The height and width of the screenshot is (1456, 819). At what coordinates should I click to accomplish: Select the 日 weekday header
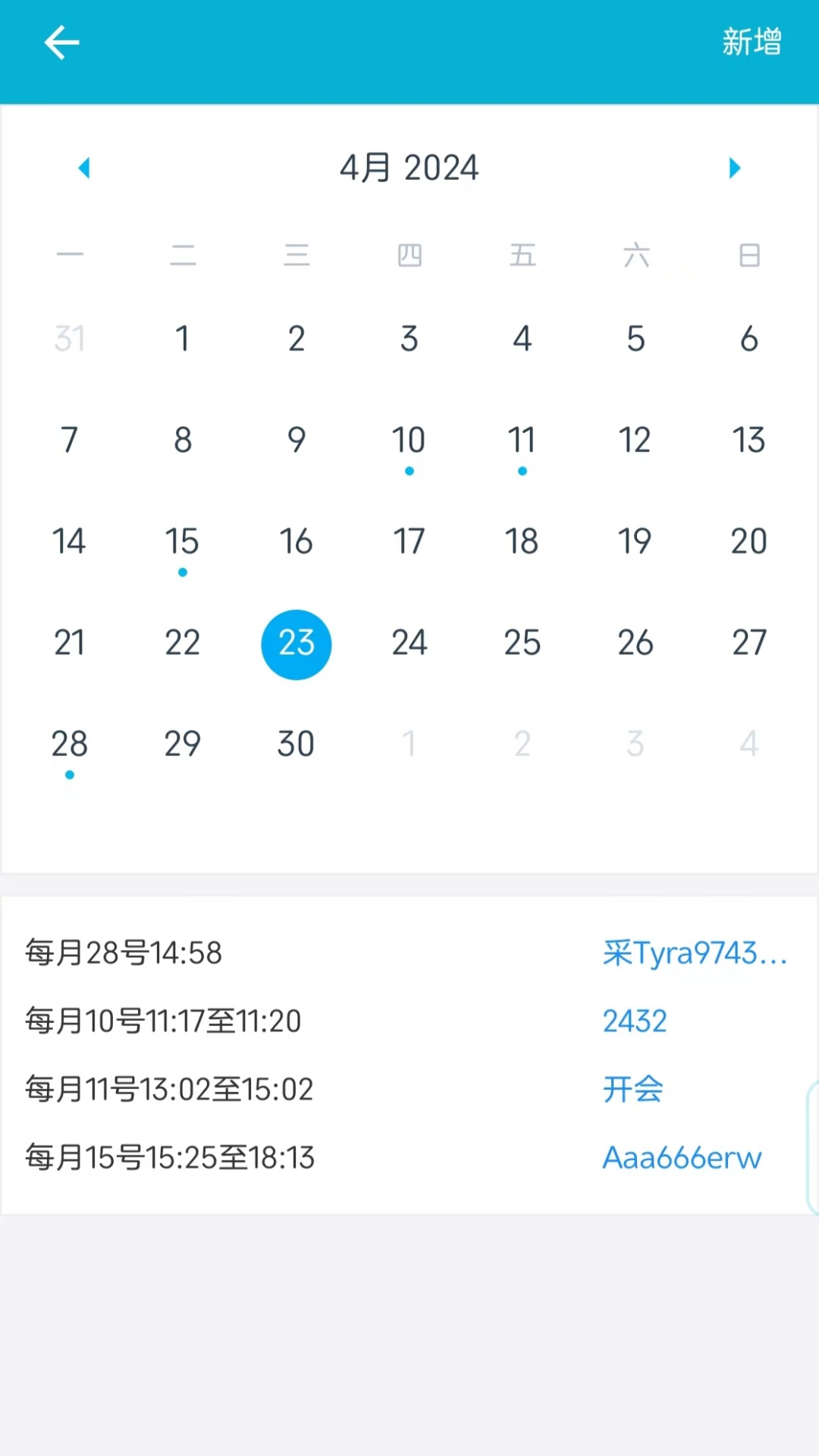[749, 256]
